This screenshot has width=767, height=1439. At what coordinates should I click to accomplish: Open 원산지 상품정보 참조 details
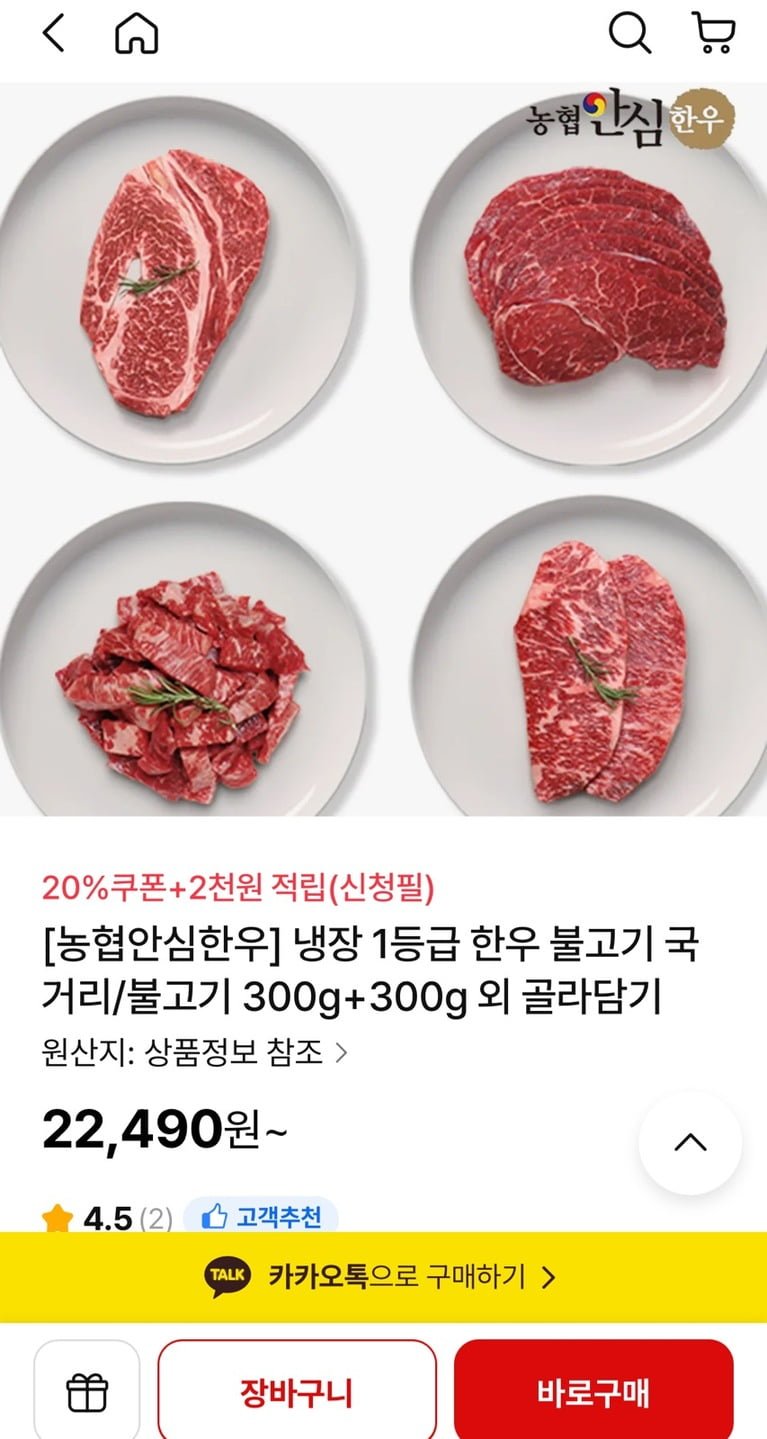coord(195,1052)
